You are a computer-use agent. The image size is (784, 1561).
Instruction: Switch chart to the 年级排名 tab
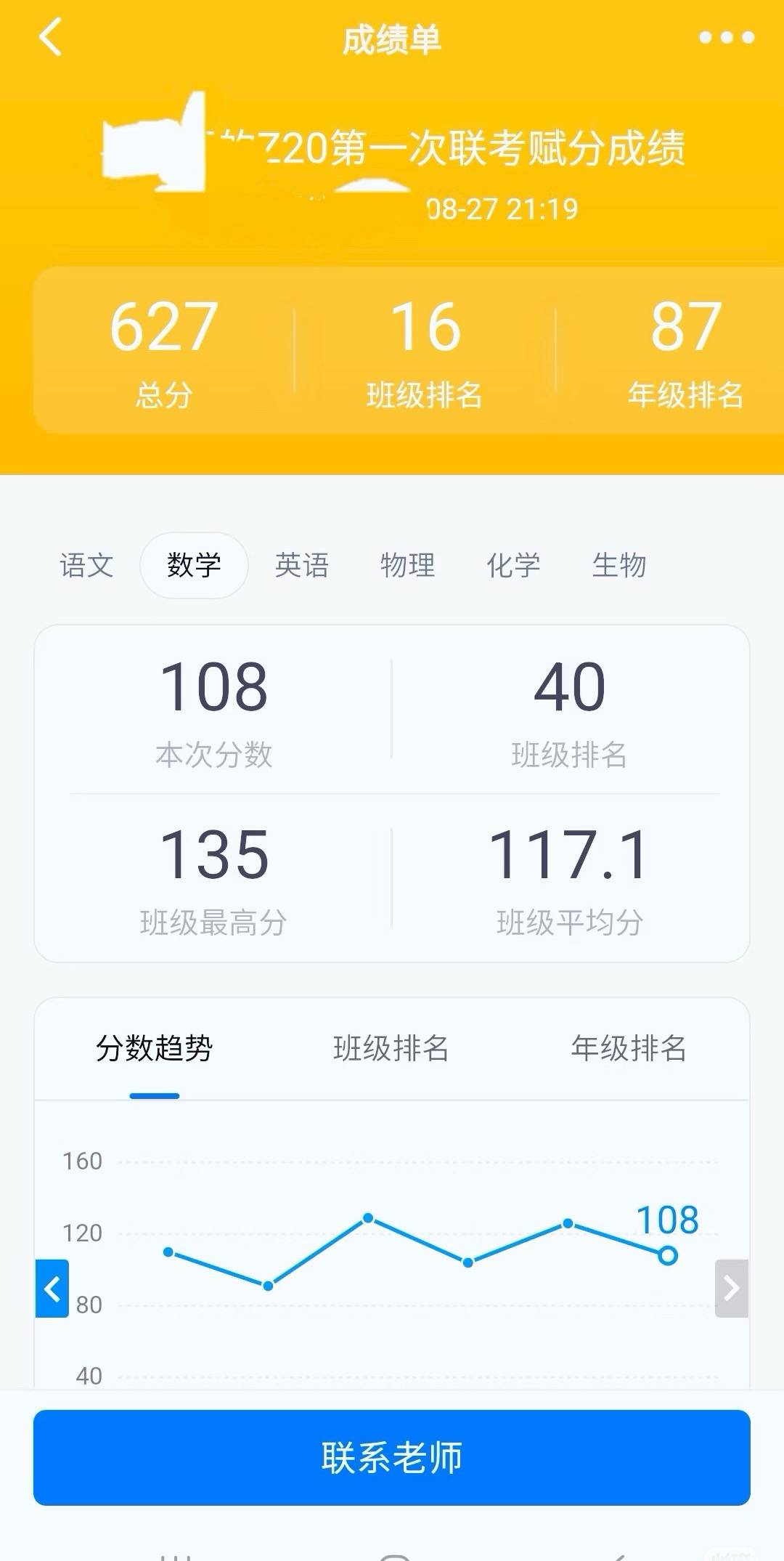click(x=629, y=1048)
